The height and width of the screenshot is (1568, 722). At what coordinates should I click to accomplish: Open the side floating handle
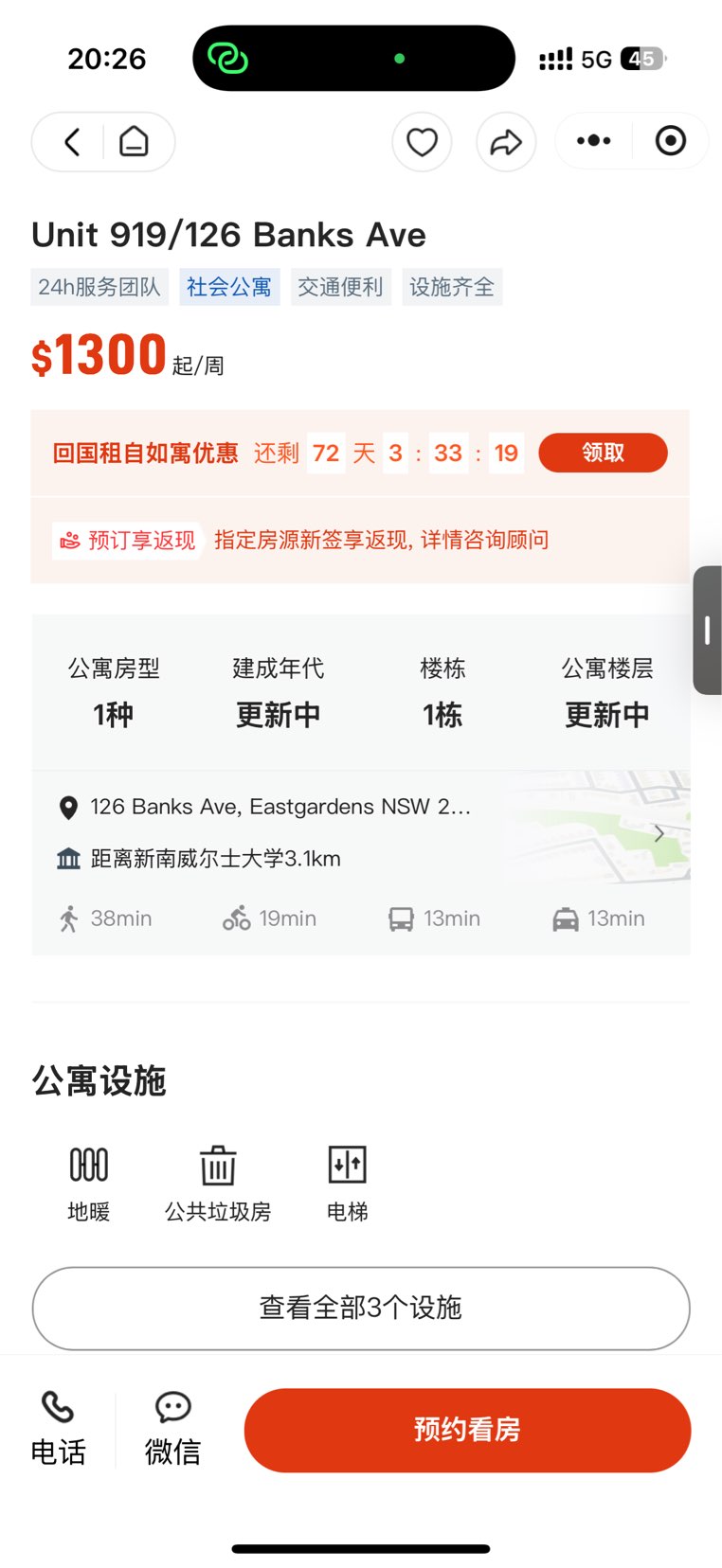pos(707,631)
